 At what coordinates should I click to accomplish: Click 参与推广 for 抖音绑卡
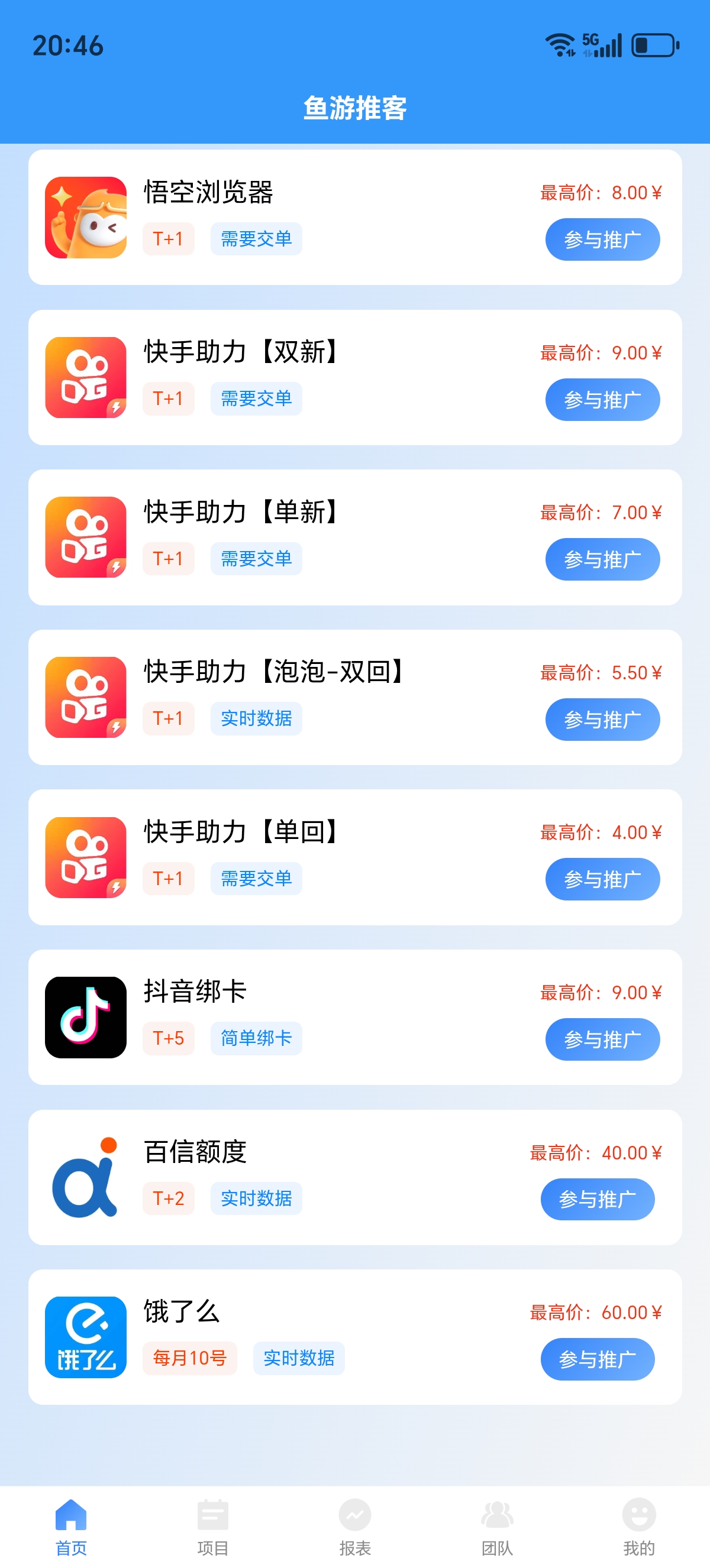[x=602, y=1039]
